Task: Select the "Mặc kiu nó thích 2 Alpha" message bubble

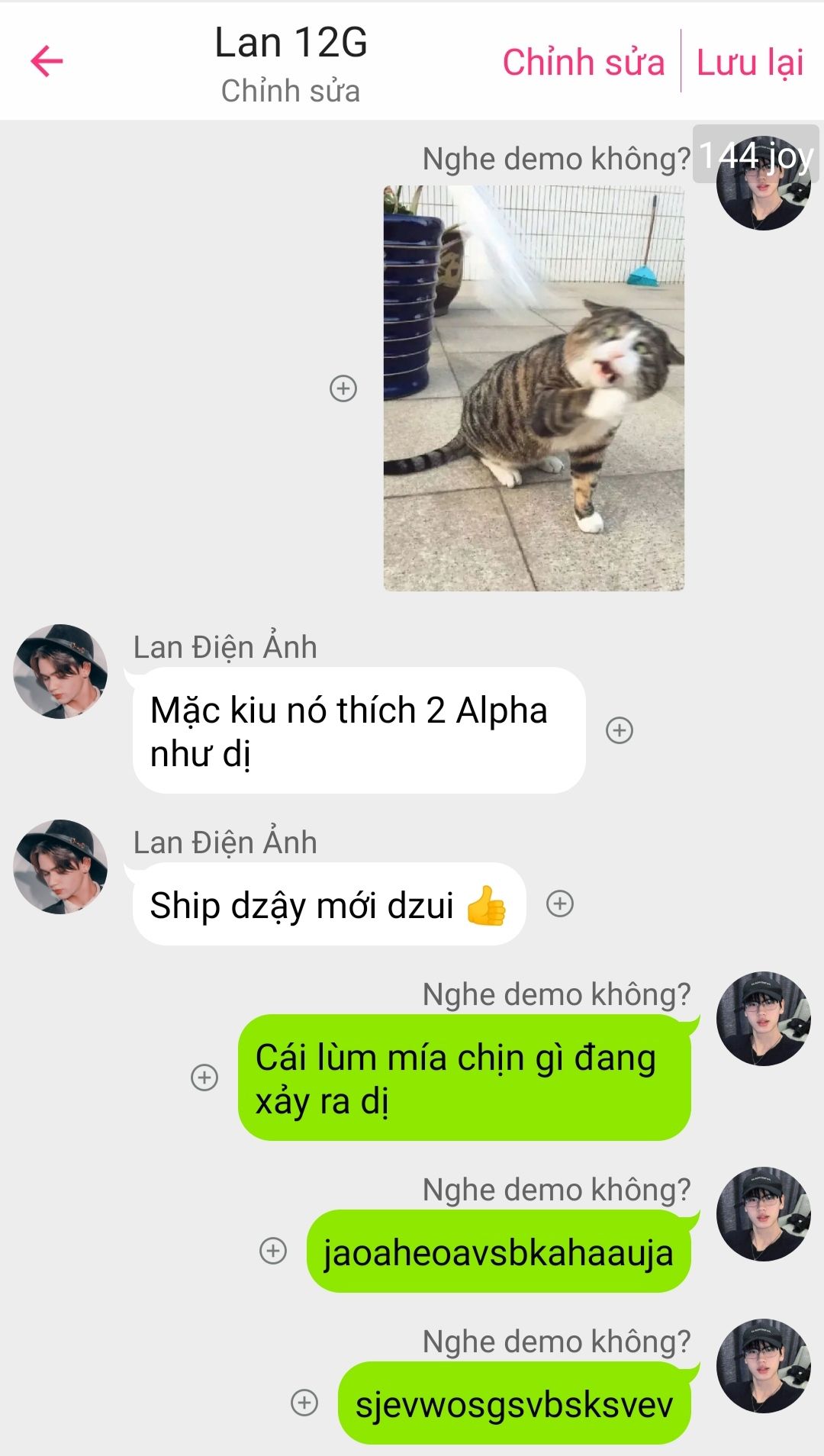Action: 359,730
